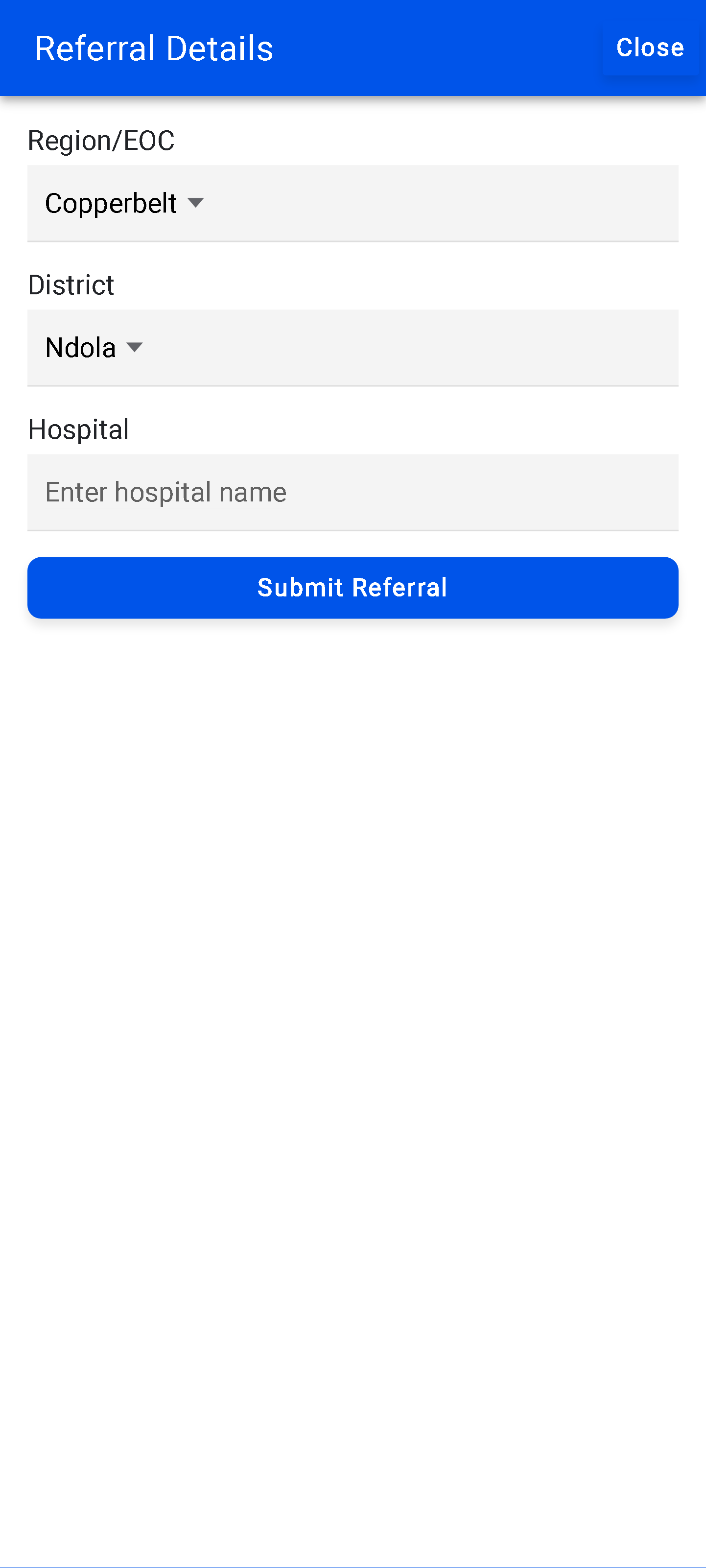
Task: Select a different region in Region/EOC selector
Action: (353, 203)
